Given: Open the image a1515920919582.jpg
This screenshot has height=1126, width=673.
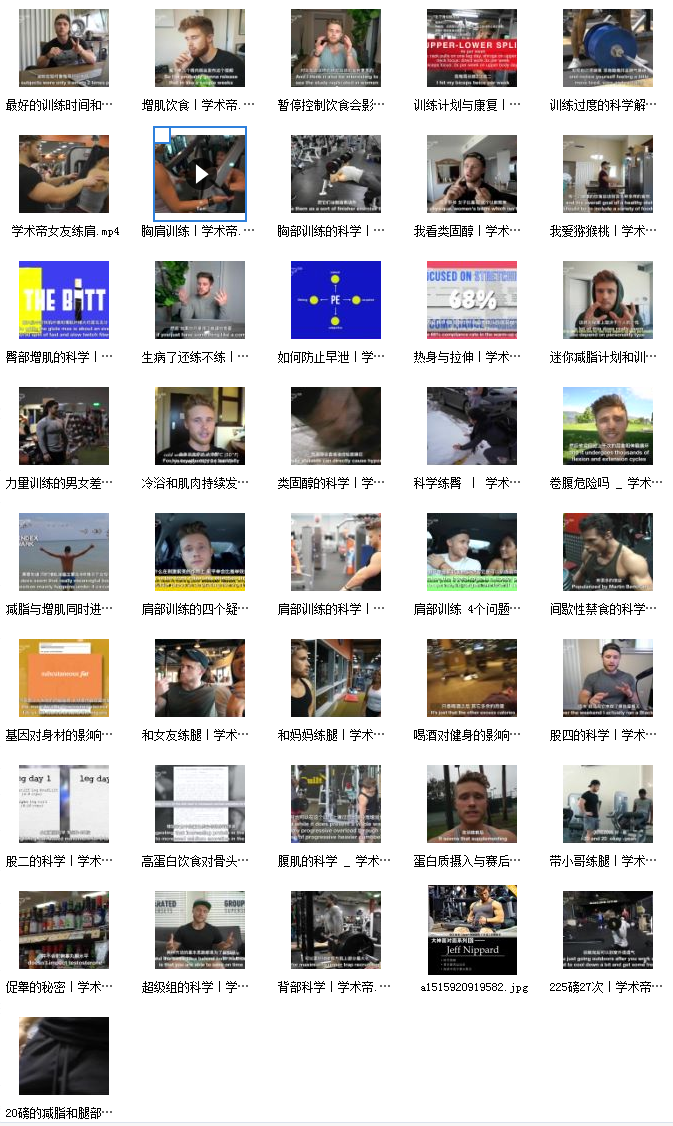Looking at the screenshot, I should tap(472, 930).
